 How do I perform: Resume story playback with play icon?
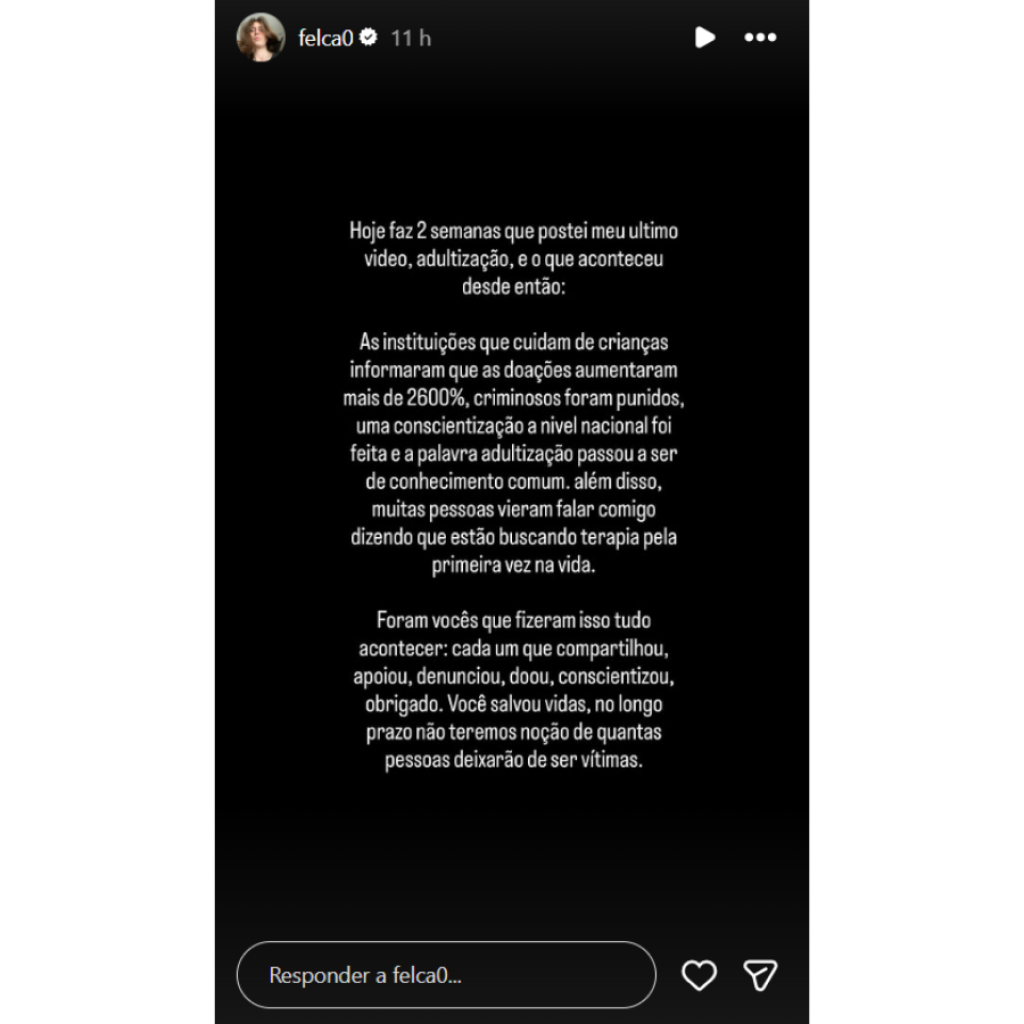coord(705,37)
